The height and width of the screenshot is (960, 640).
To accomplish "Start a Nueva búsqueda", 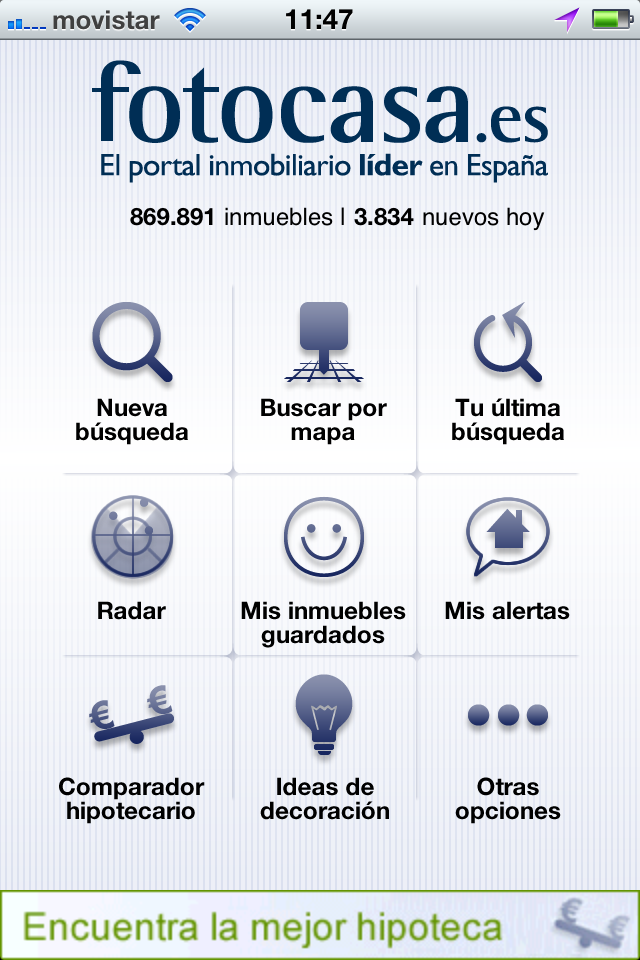I will (x=132, y=375).
